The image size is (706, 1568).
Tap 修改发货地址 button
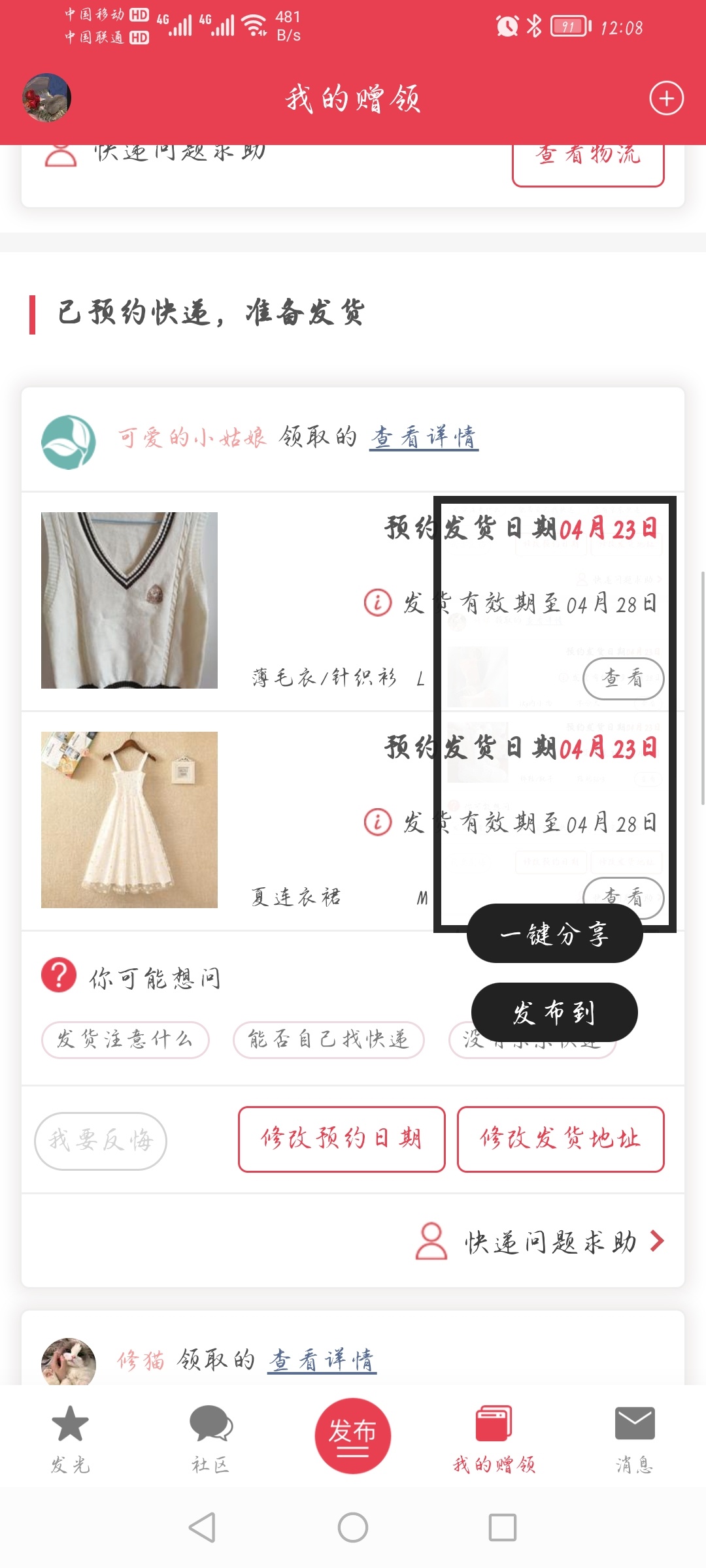point(560,1139)
